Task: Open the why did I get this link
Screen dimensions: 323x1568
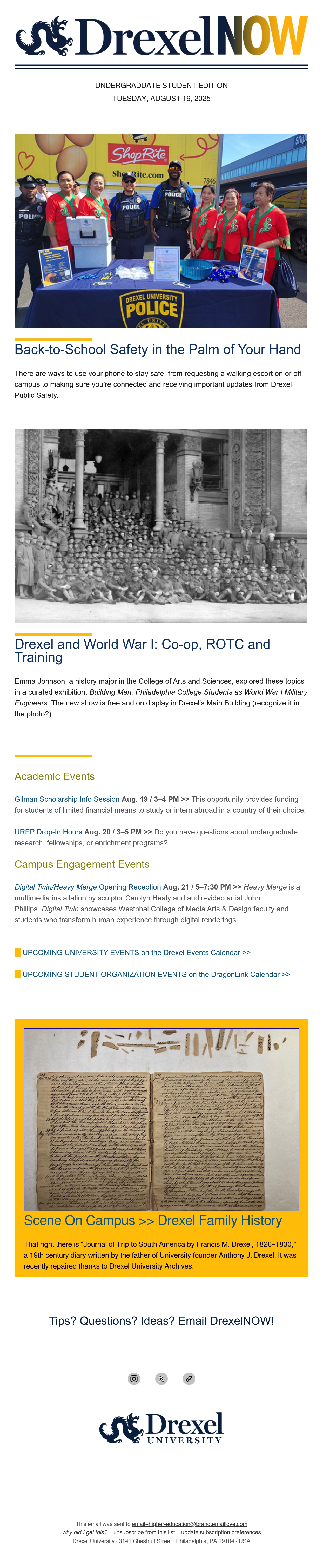Action: [x=85, y=1533]
